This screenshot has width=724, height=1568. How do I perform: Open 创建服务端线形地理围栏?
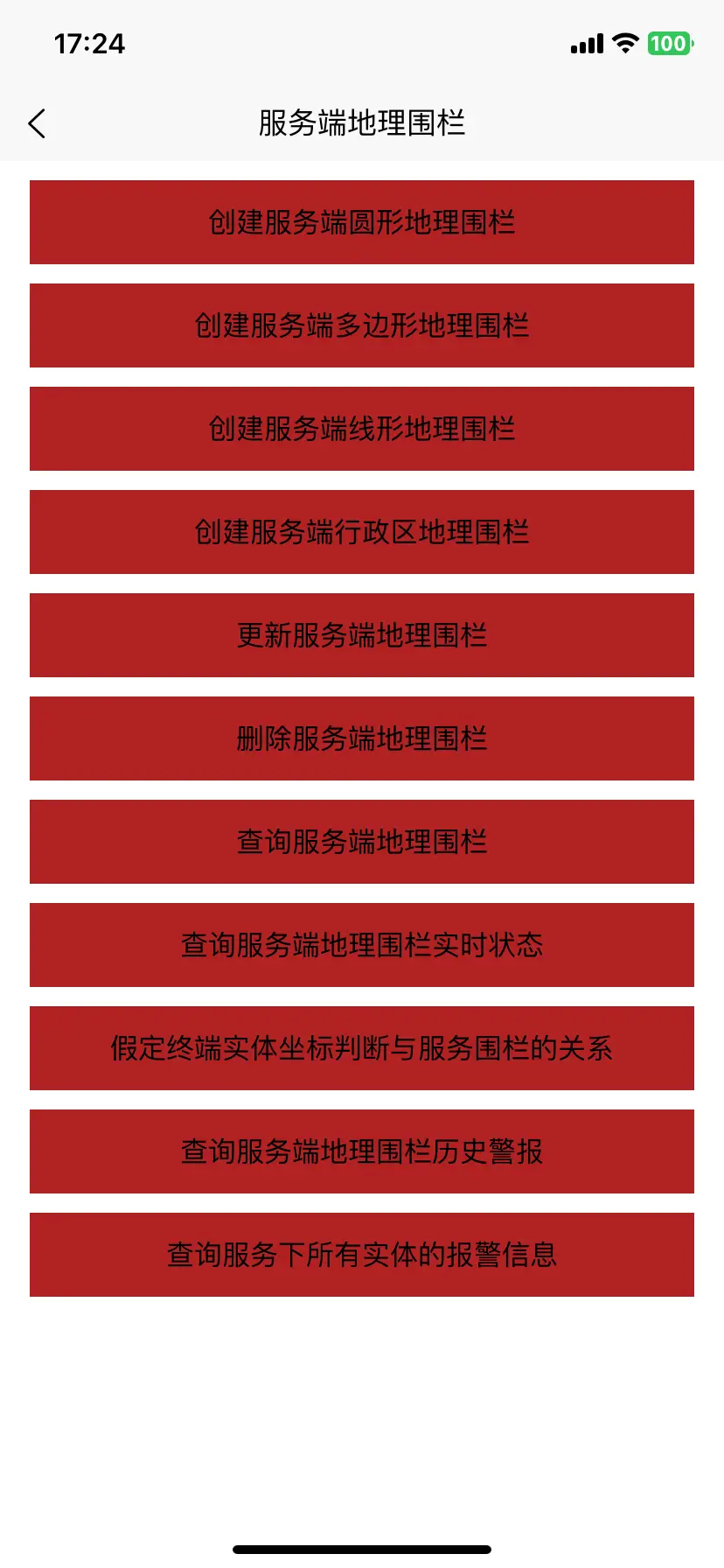[x=362, y=429]
